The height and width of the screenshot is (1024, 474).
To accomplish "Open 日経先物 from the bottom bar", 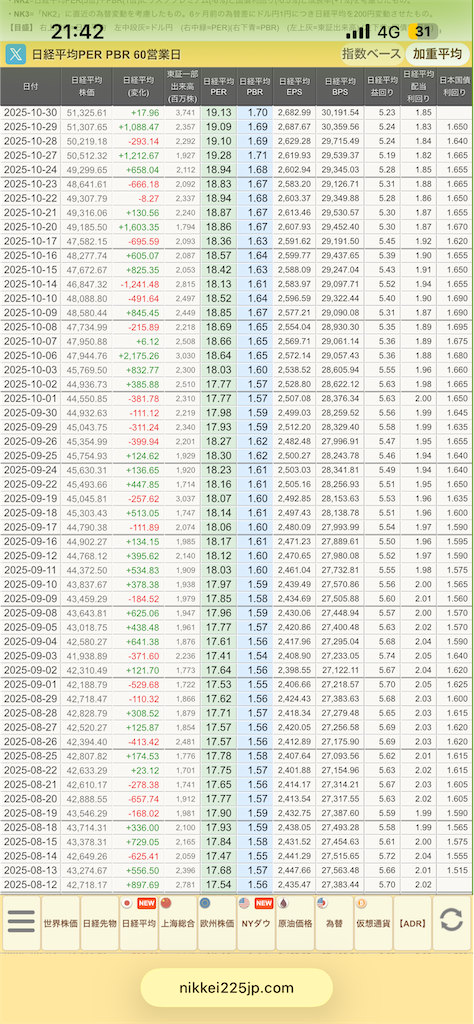I will point(99,923).
